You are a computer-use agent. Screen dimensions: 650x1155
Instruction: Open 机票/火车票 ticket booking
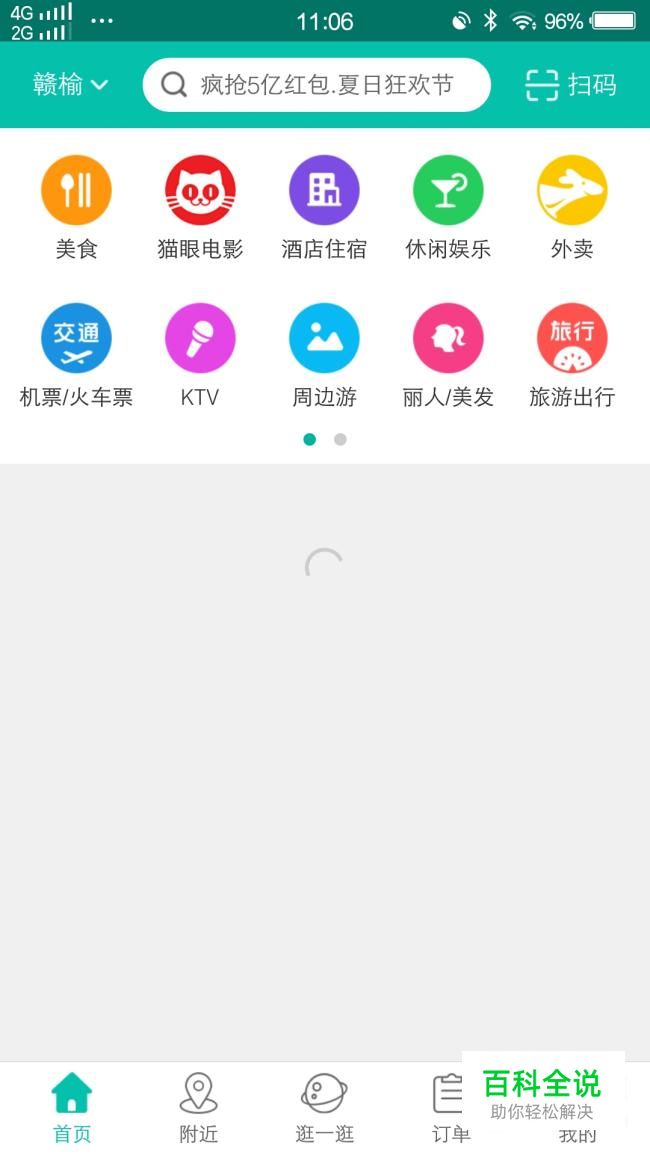[x=76, y=355]
